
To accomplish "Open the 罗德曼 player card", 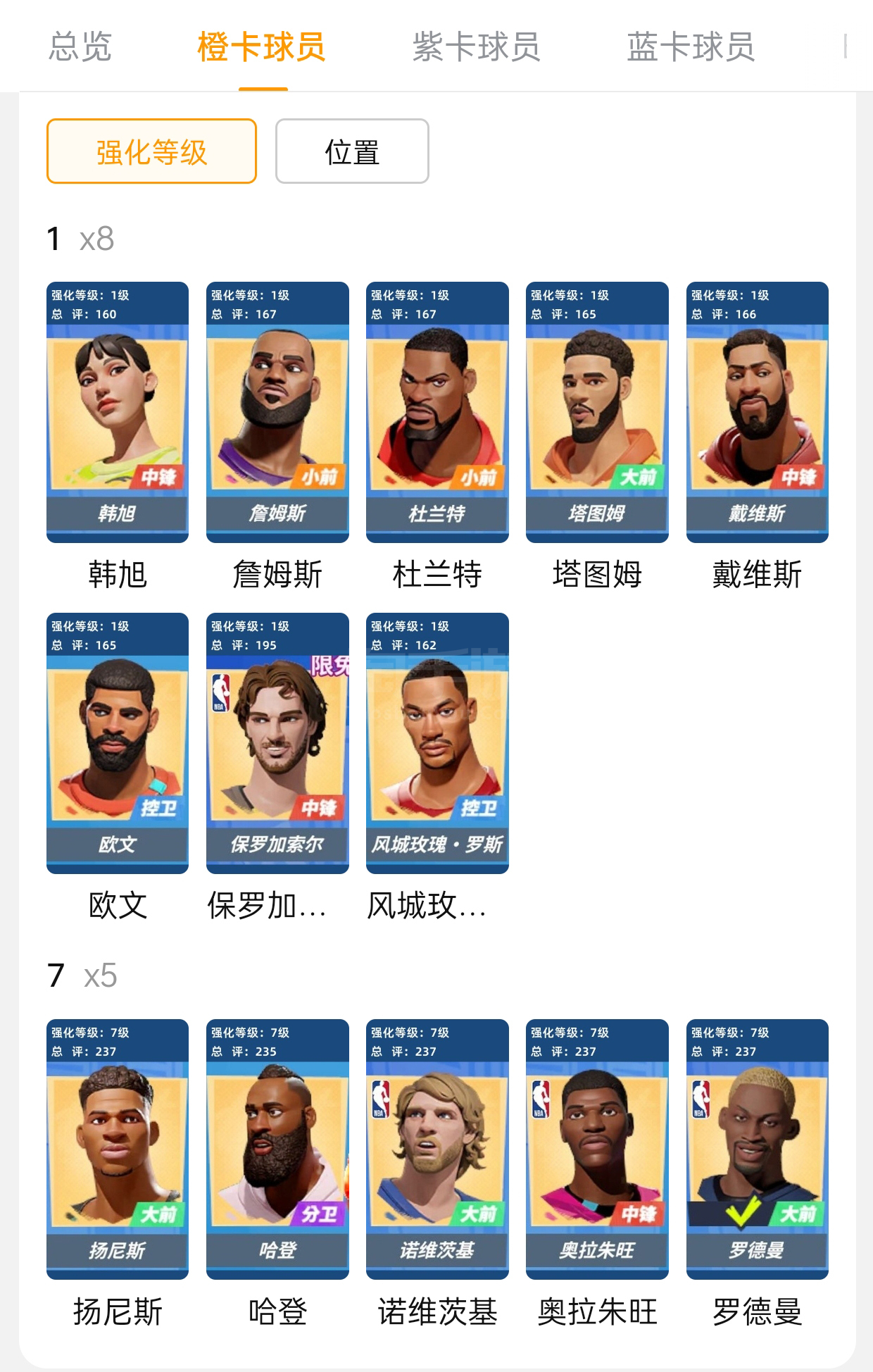I will pyautogui.click(x=757, y=1149).
